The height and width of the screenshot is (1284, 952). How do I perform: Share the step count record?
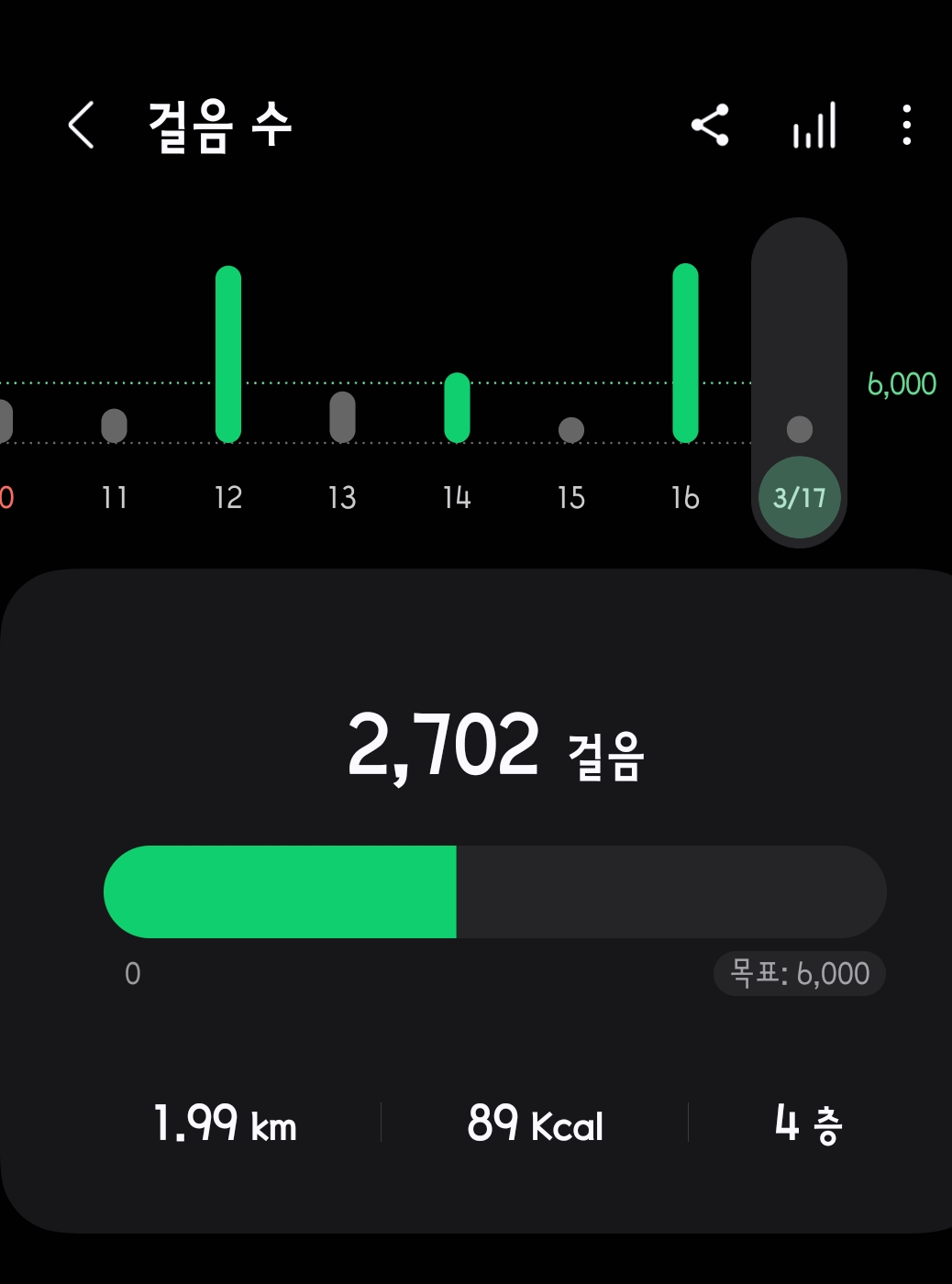pyautogui.click(x=710, y=125)
